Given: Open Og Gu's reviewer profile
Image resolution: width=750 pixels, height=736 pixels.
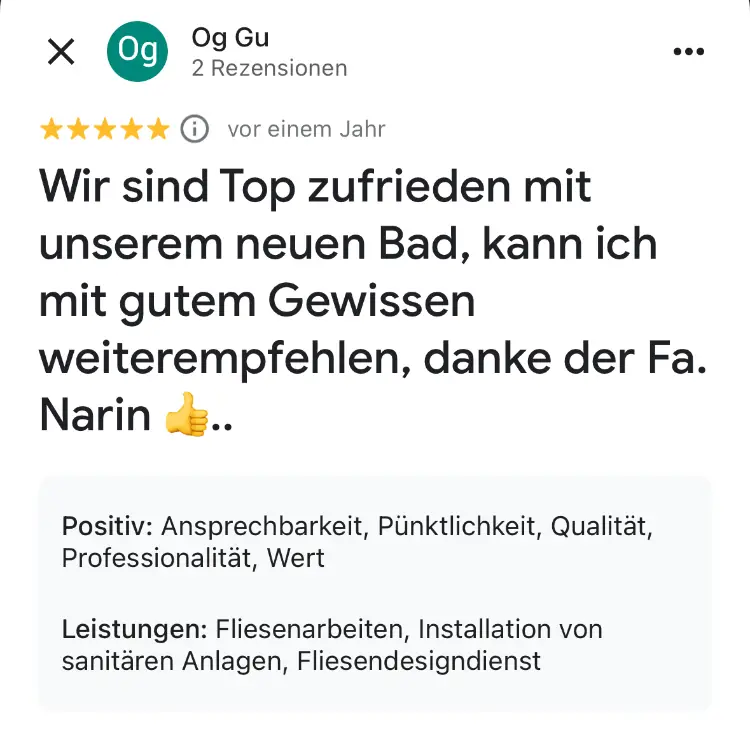Looking at the screenshot, I should click(x=137, y=51).
